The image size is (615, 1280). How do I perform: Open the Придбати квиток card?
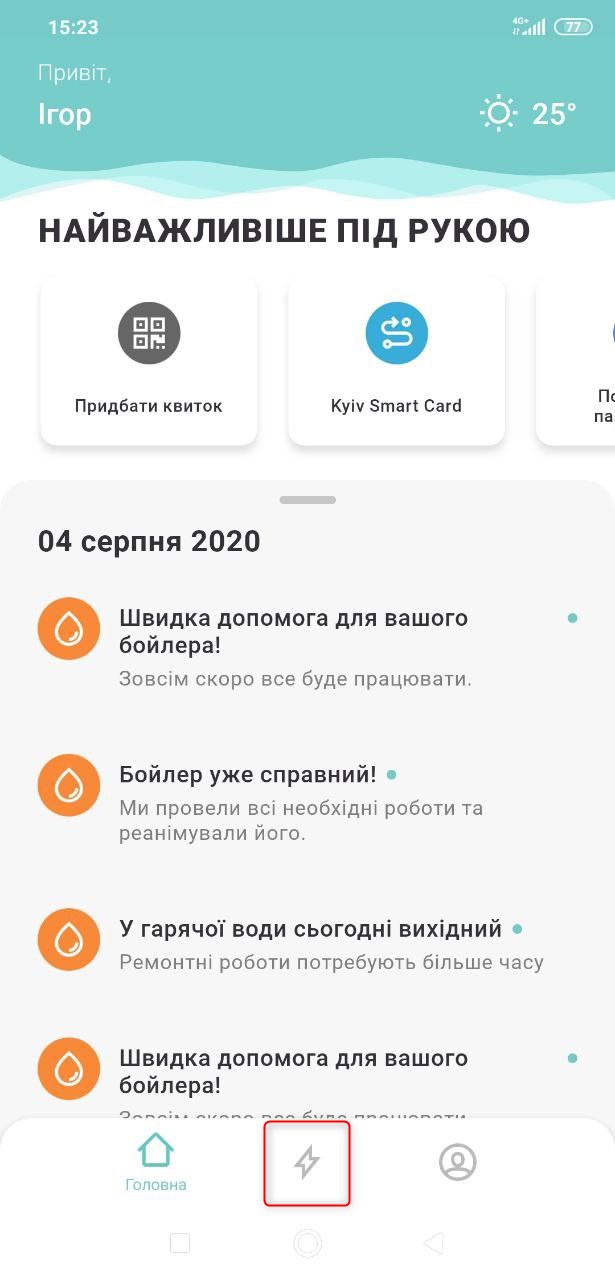click(149, 361)
